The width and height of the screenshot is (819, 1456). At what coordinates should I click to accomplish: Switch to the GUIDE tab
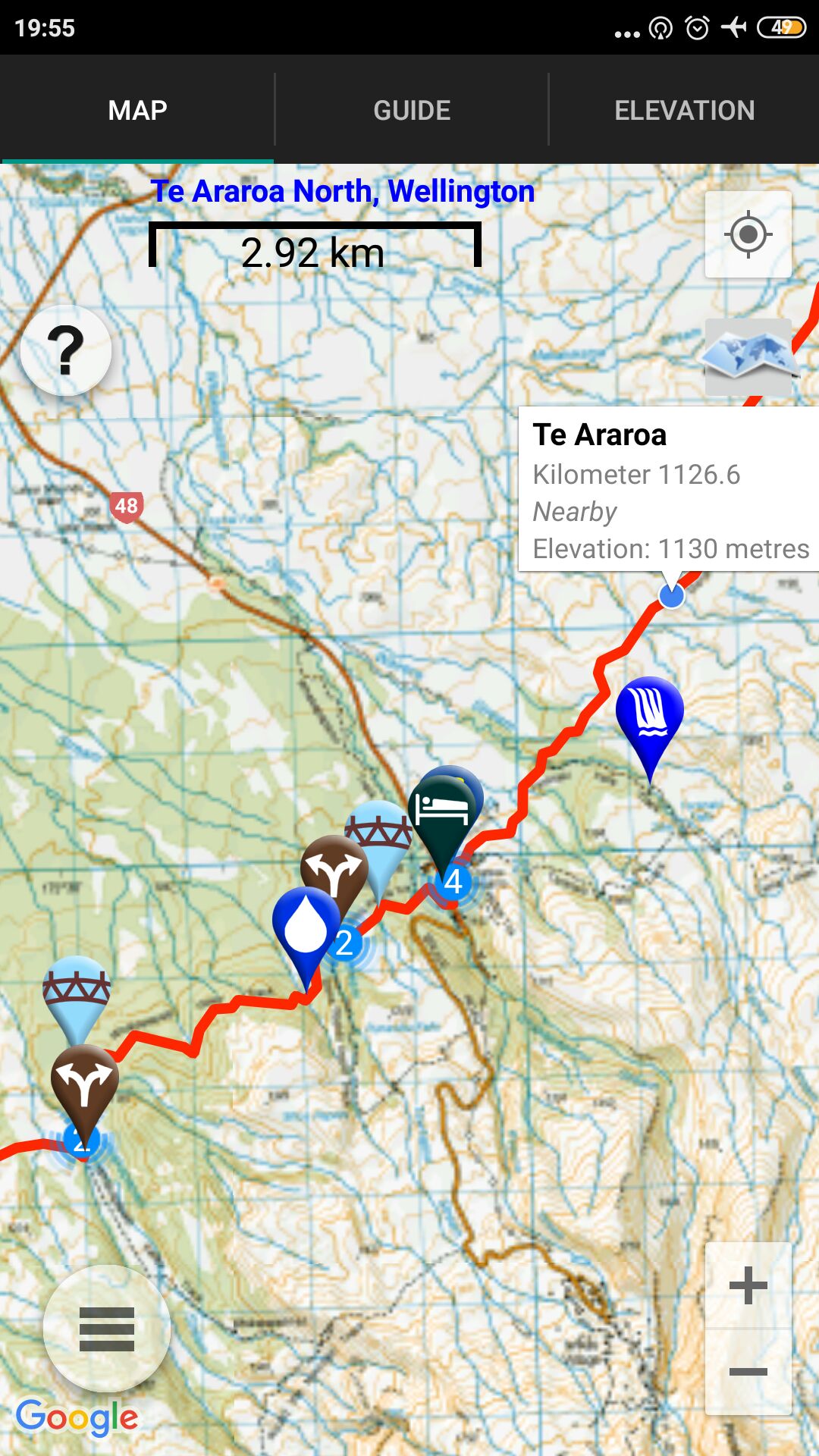(x=411, y=111)
